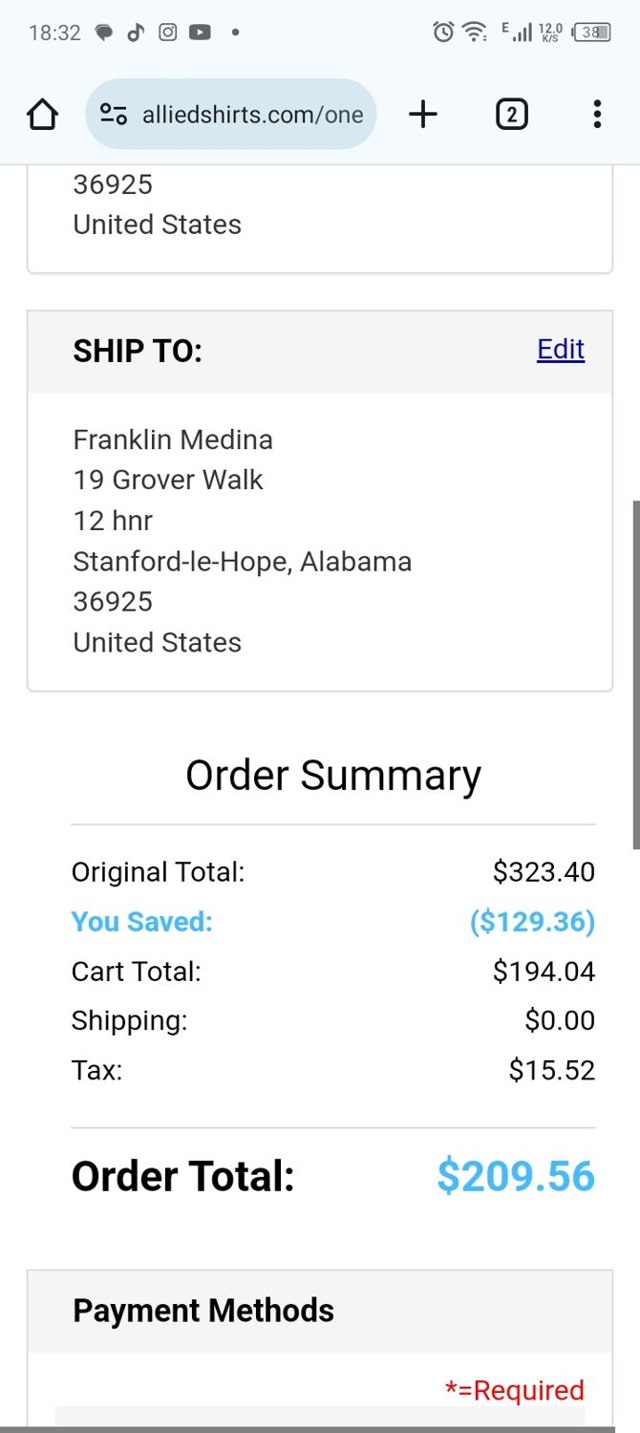Open the browser overflow menu
Screen dimensions: 640x1433
click(x=597, y=115)
